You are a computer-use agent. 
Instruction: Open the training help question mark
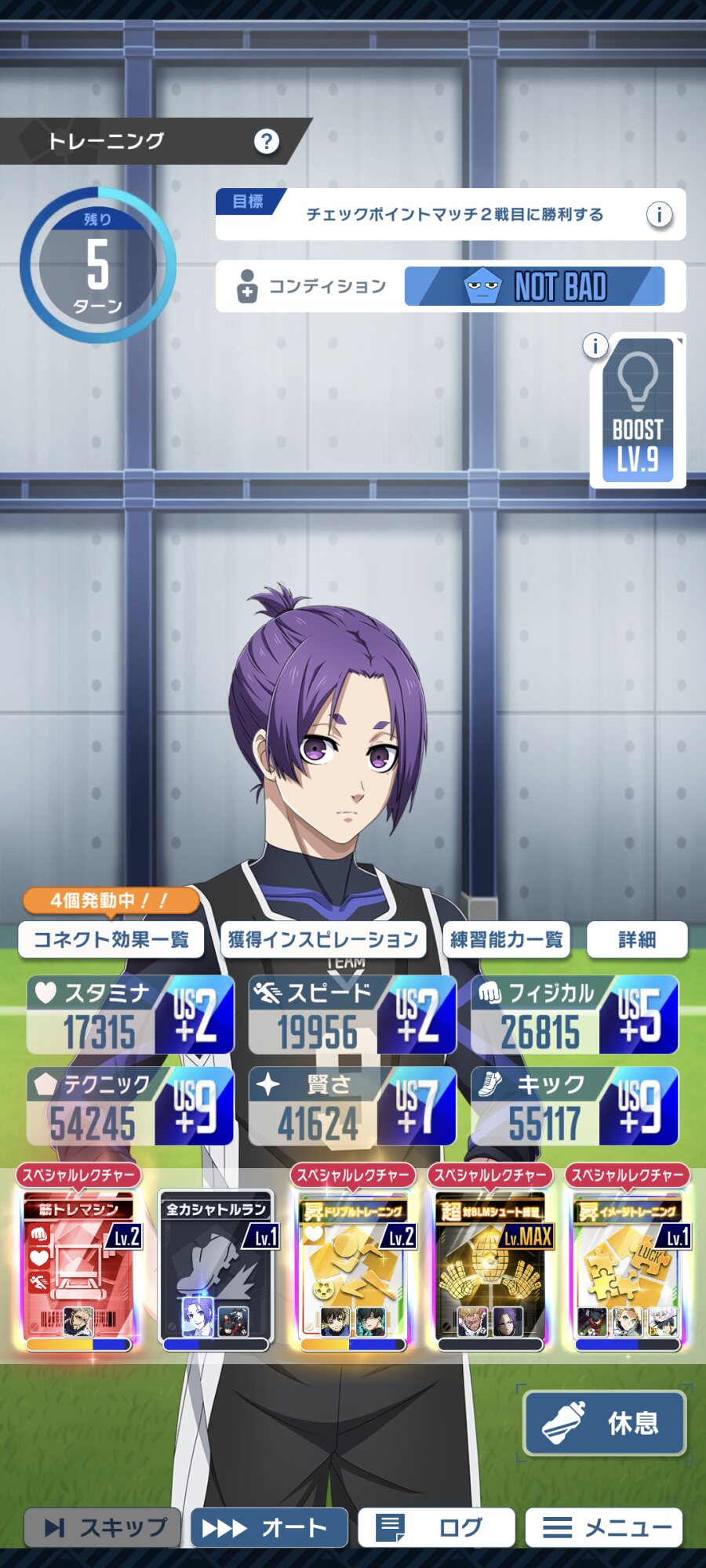click(x=267, y=141)
